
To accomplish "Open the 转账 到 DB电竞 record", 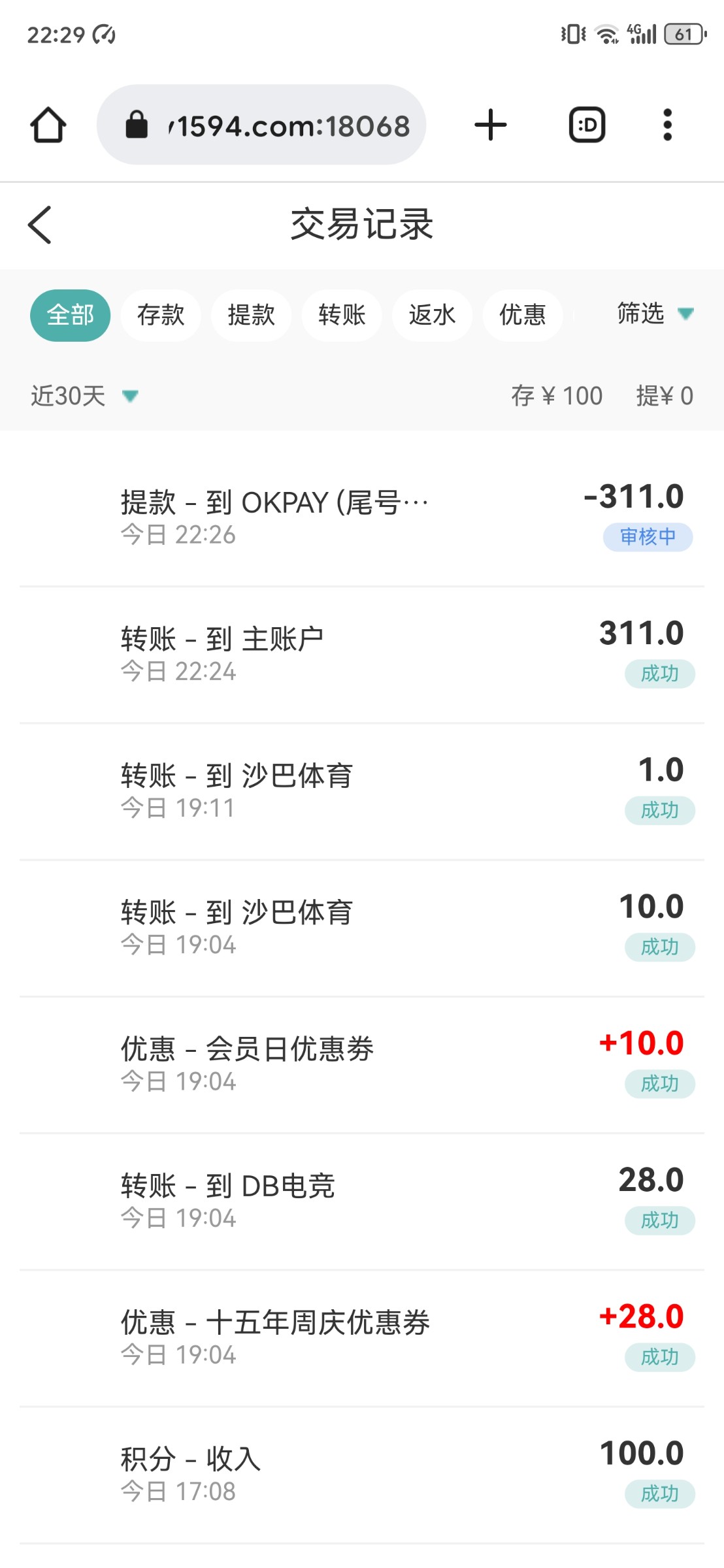I will coord(362,1201).
